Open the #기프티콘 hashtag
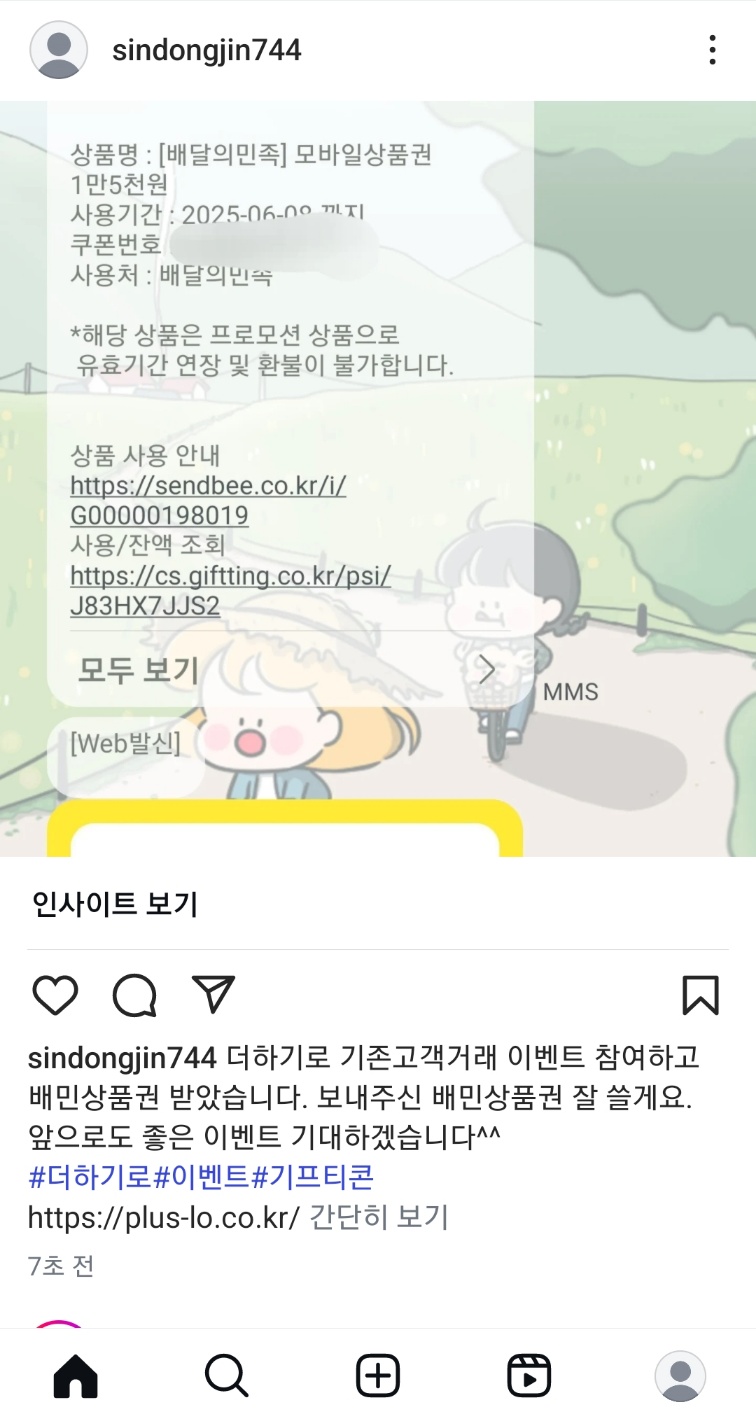Viewport: 756px width, 1423px height. pos(312,1177)
